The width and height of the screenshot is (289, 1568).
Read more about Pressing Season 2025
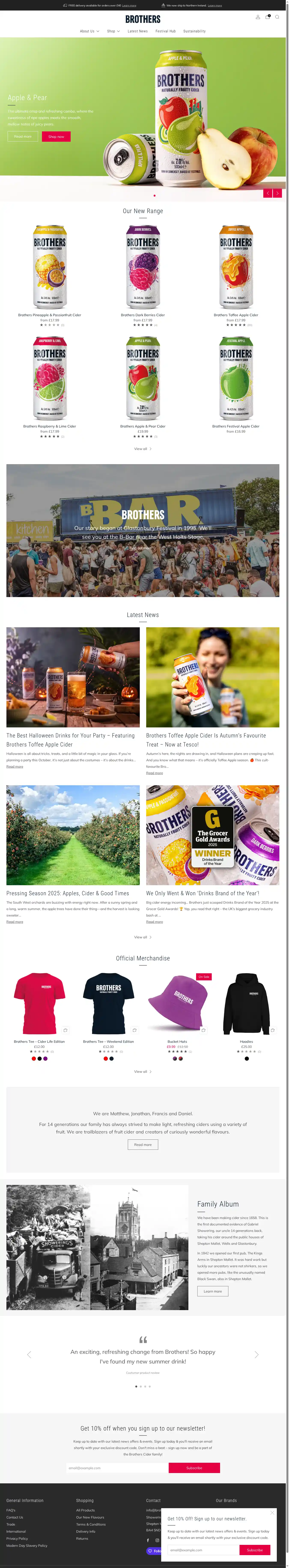click(x=15, y=922)
